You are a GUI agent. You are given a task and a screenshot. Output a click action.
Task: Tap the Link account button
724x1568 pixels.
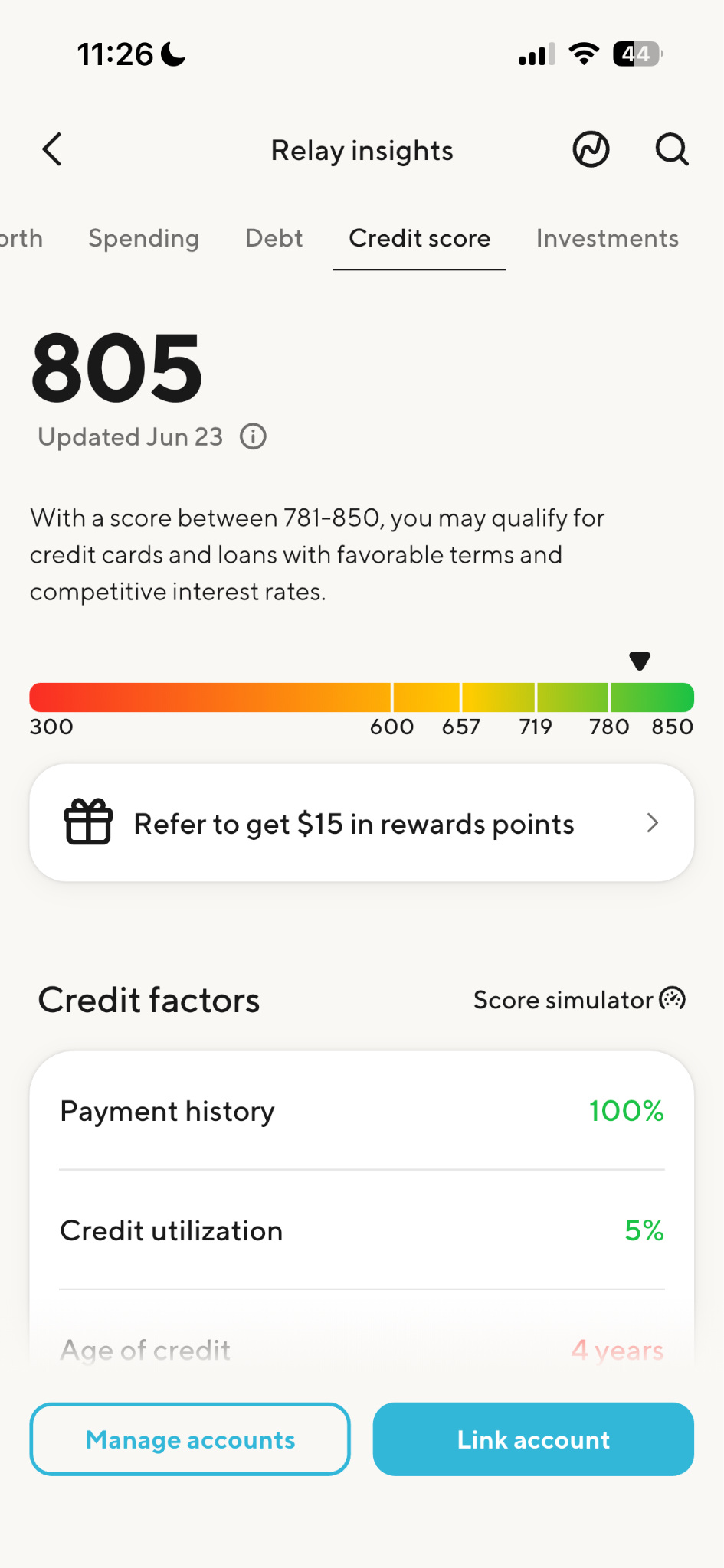533,1439
